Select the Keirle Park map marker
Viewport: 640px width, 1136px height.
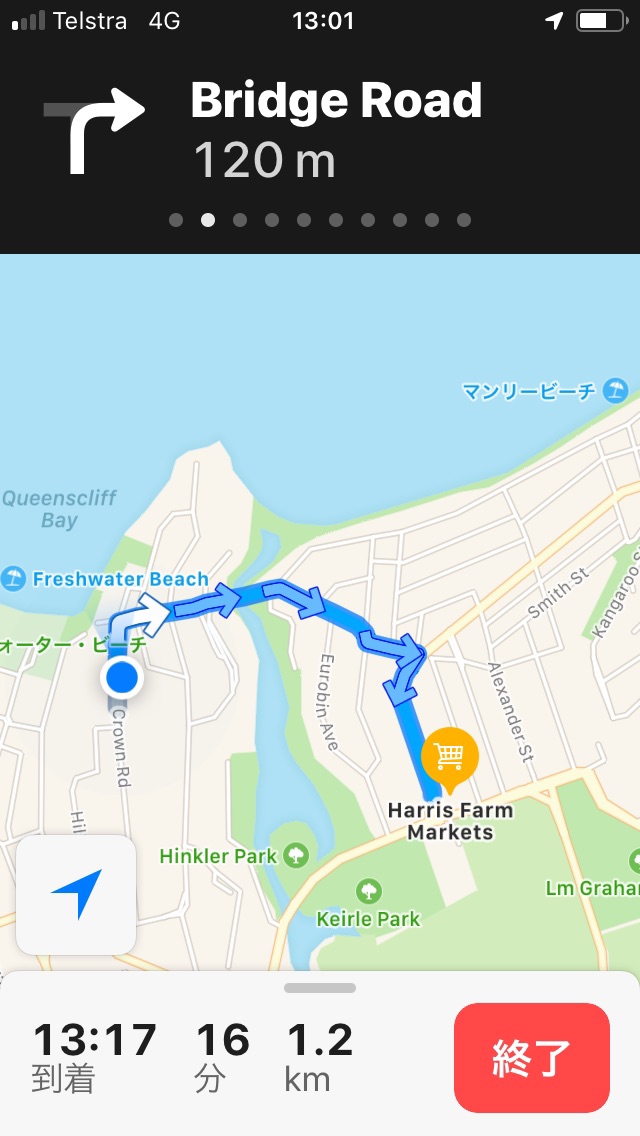369,890
